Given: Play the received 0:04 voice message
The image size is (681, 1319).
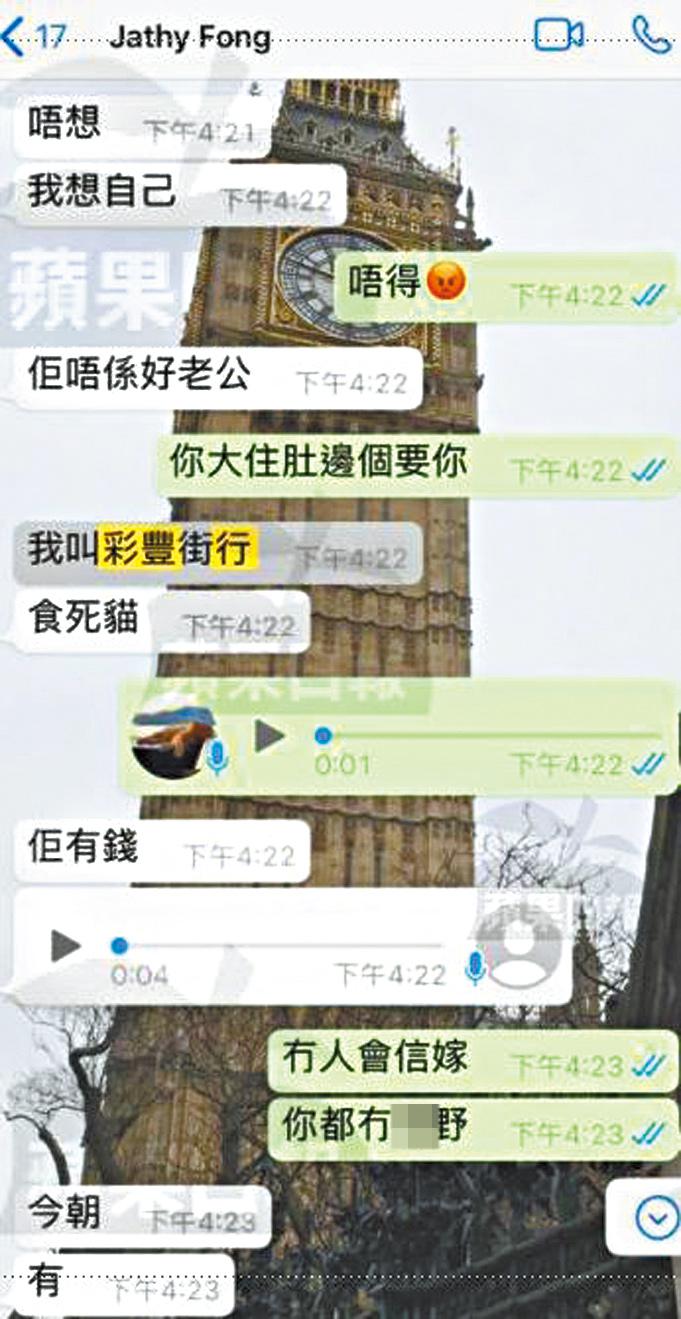Looking at the screenshot, I should point(65,945).
